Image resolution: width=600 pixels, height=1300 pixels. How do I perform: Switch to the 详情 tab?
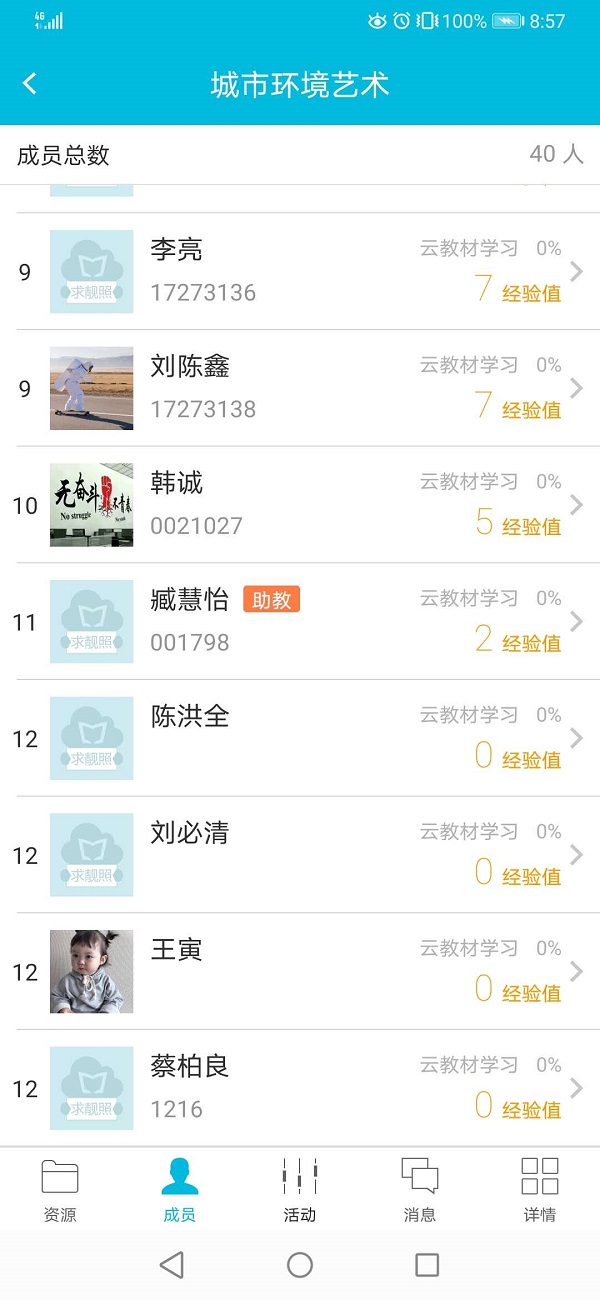tap(540, 1190)
